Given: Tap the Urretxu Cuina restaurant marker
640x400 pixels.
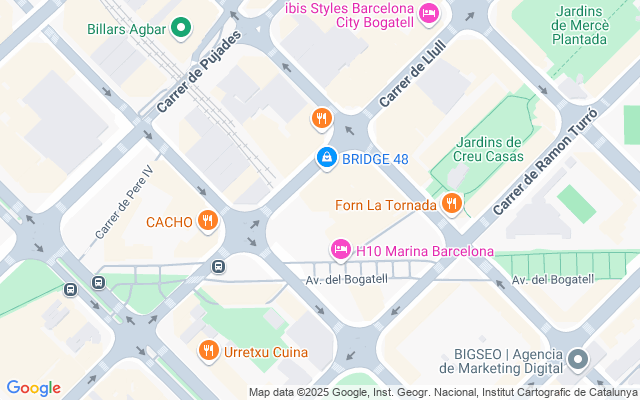Looking at the screenshot, I should click(x=208, y=350).
